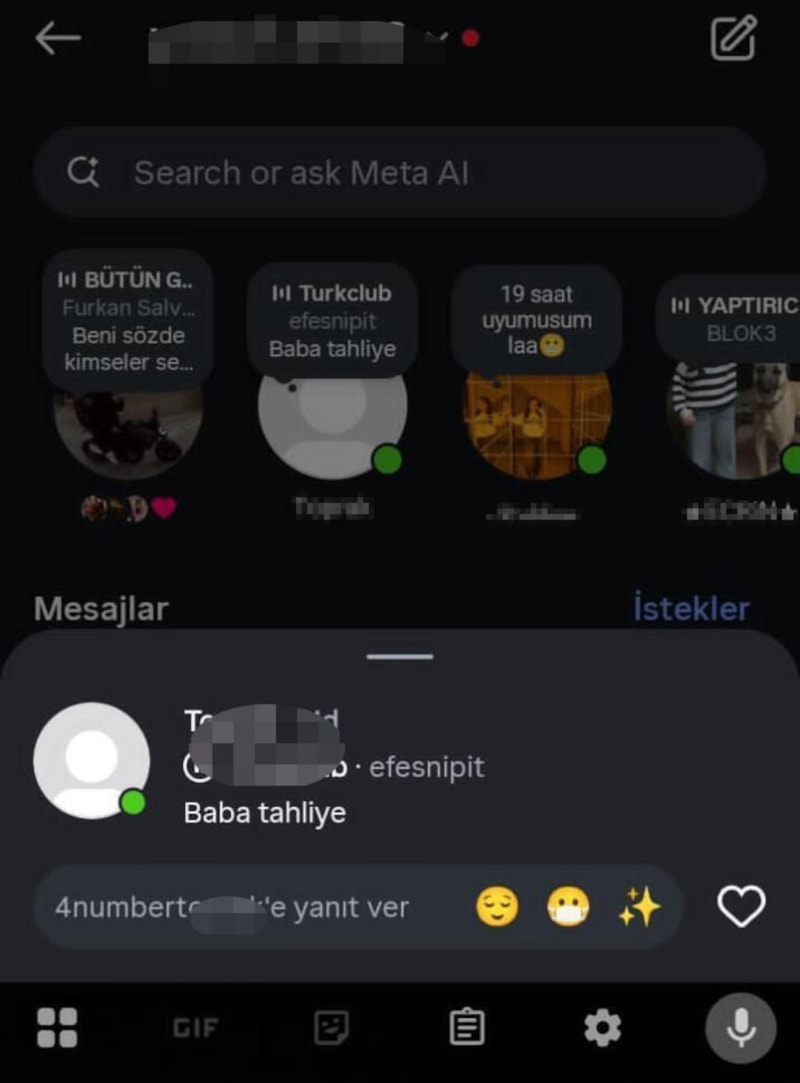Go back using the top-left arrow
800x1083 pixels.
[x=57, y=39]
